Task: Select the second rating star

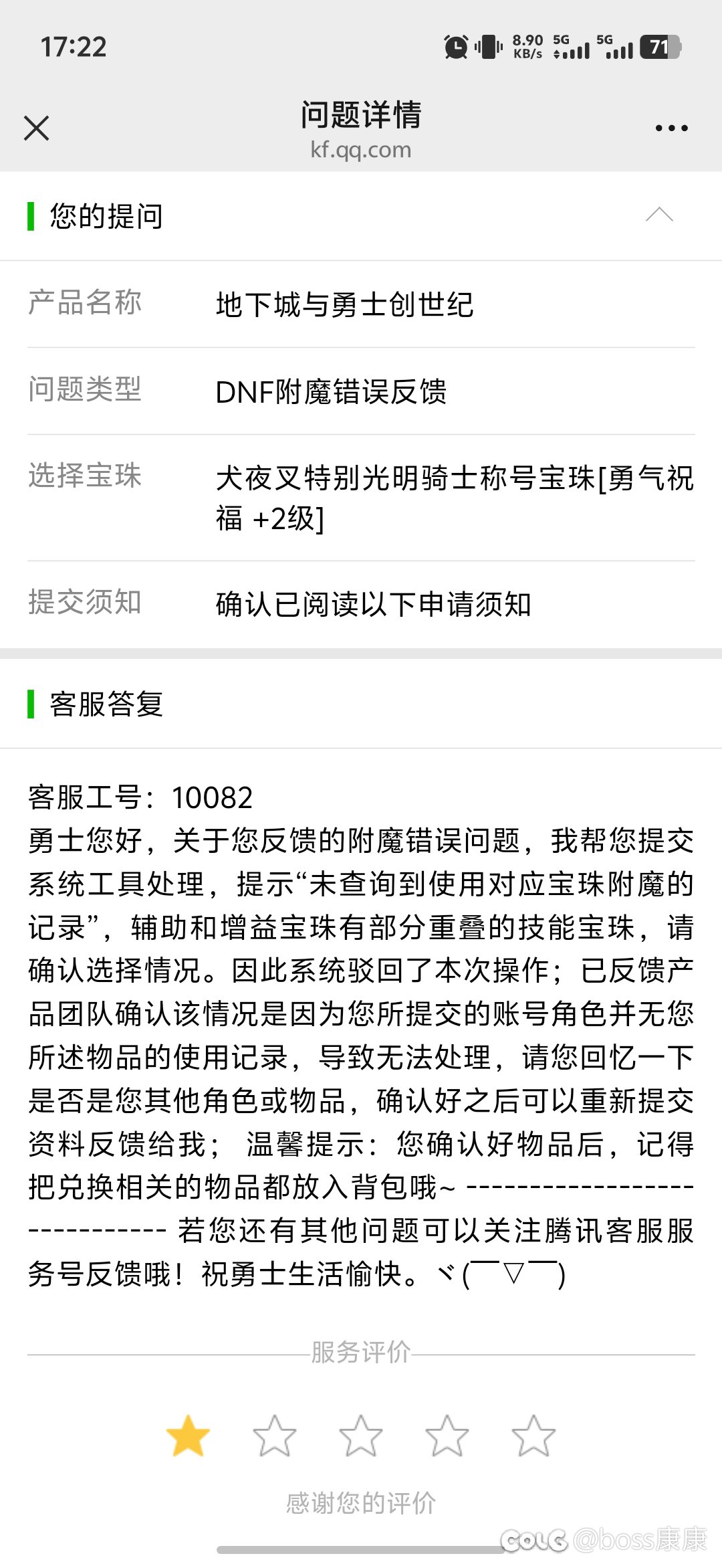Action: (274, 1436)
